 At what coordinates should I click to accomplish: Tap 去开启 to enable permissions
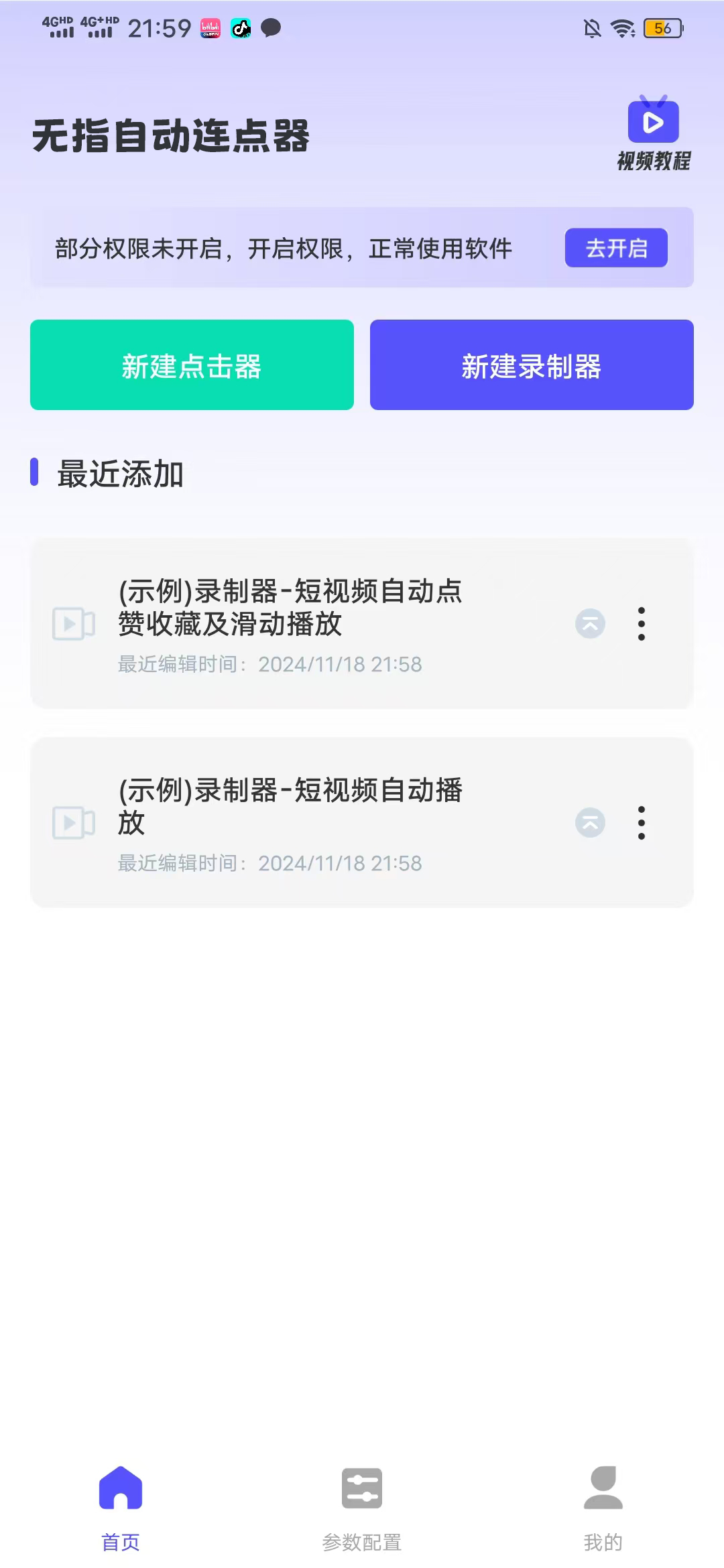[616, 248]
